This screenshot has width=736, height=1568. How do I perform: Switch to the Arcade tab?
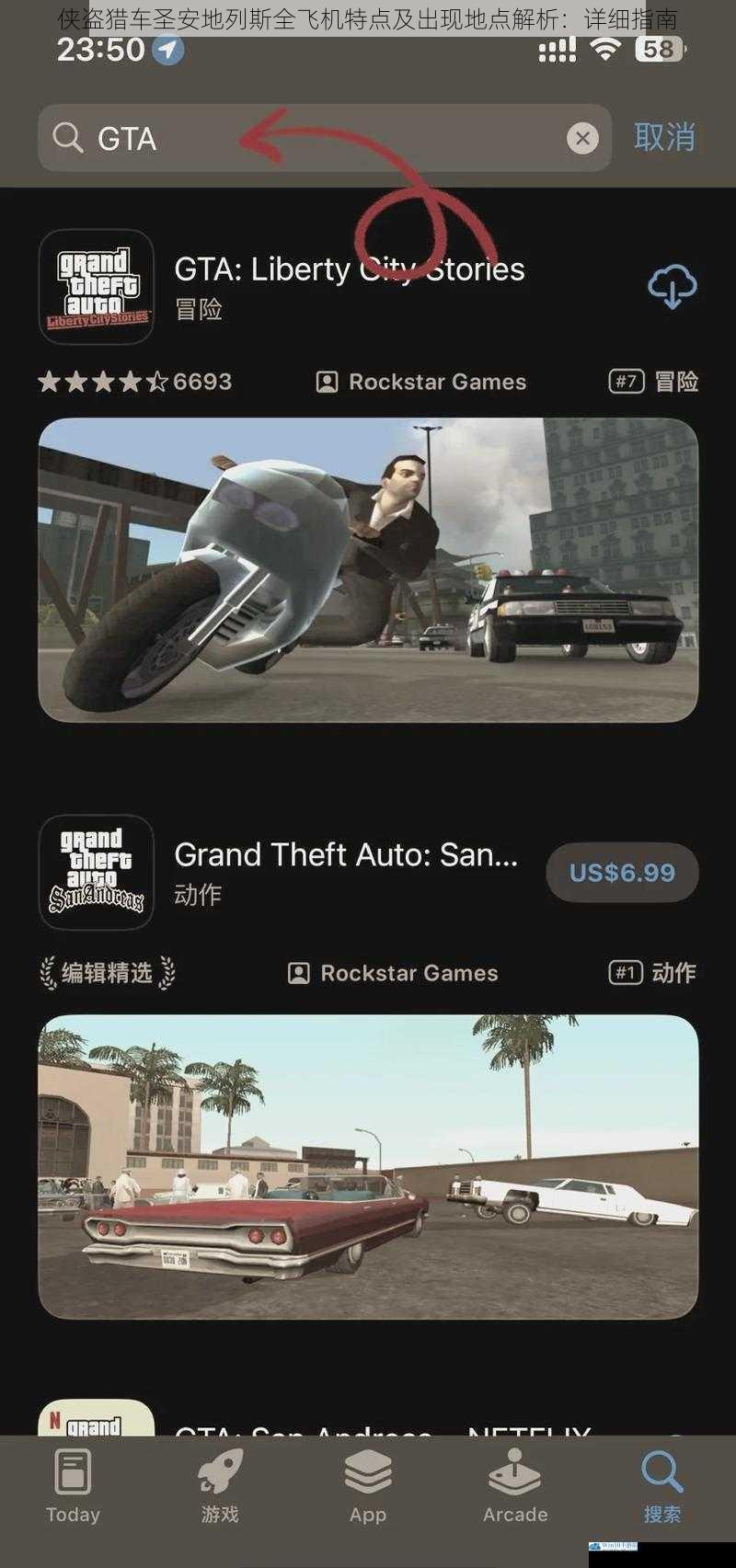515,1487
